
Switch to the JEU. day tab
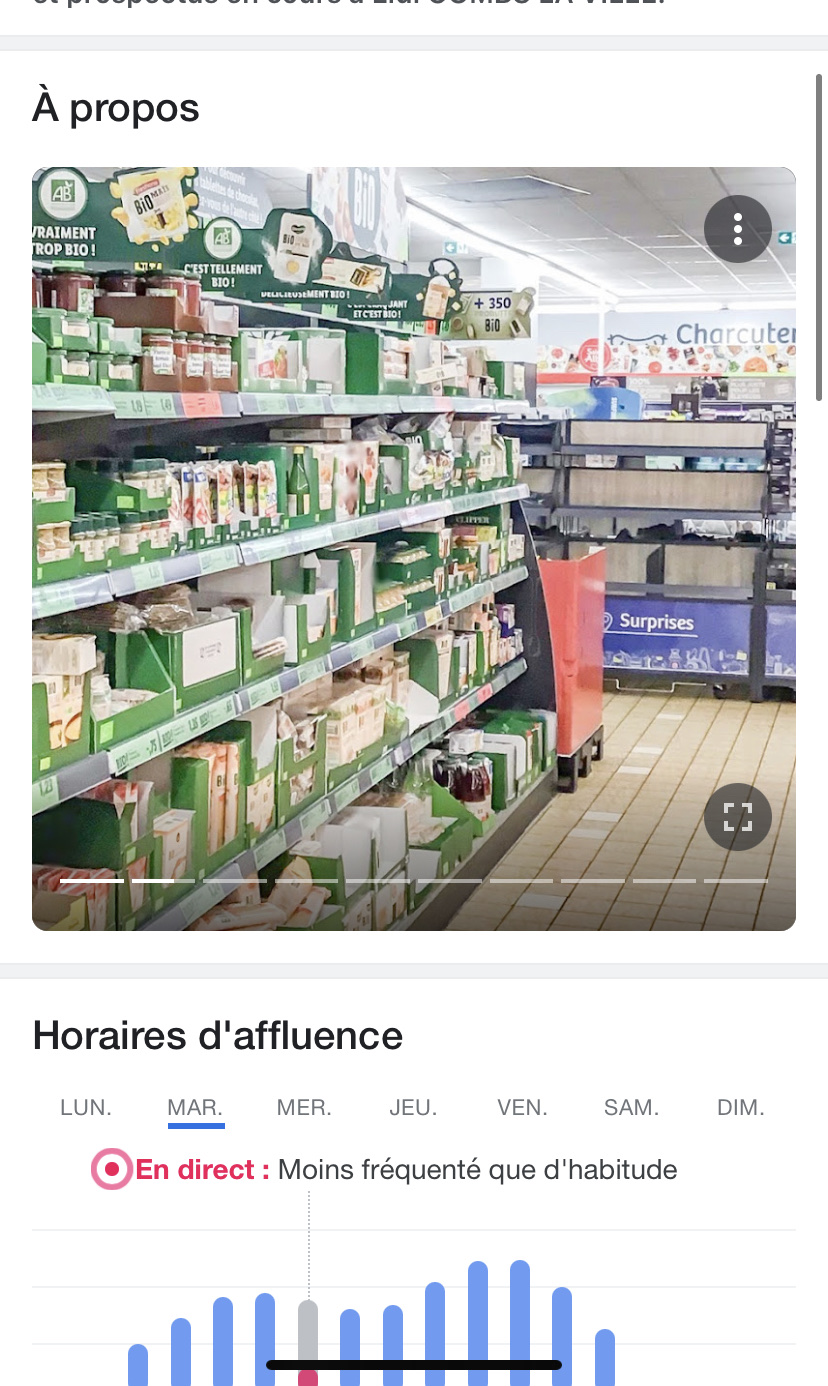coord(413,1108)
